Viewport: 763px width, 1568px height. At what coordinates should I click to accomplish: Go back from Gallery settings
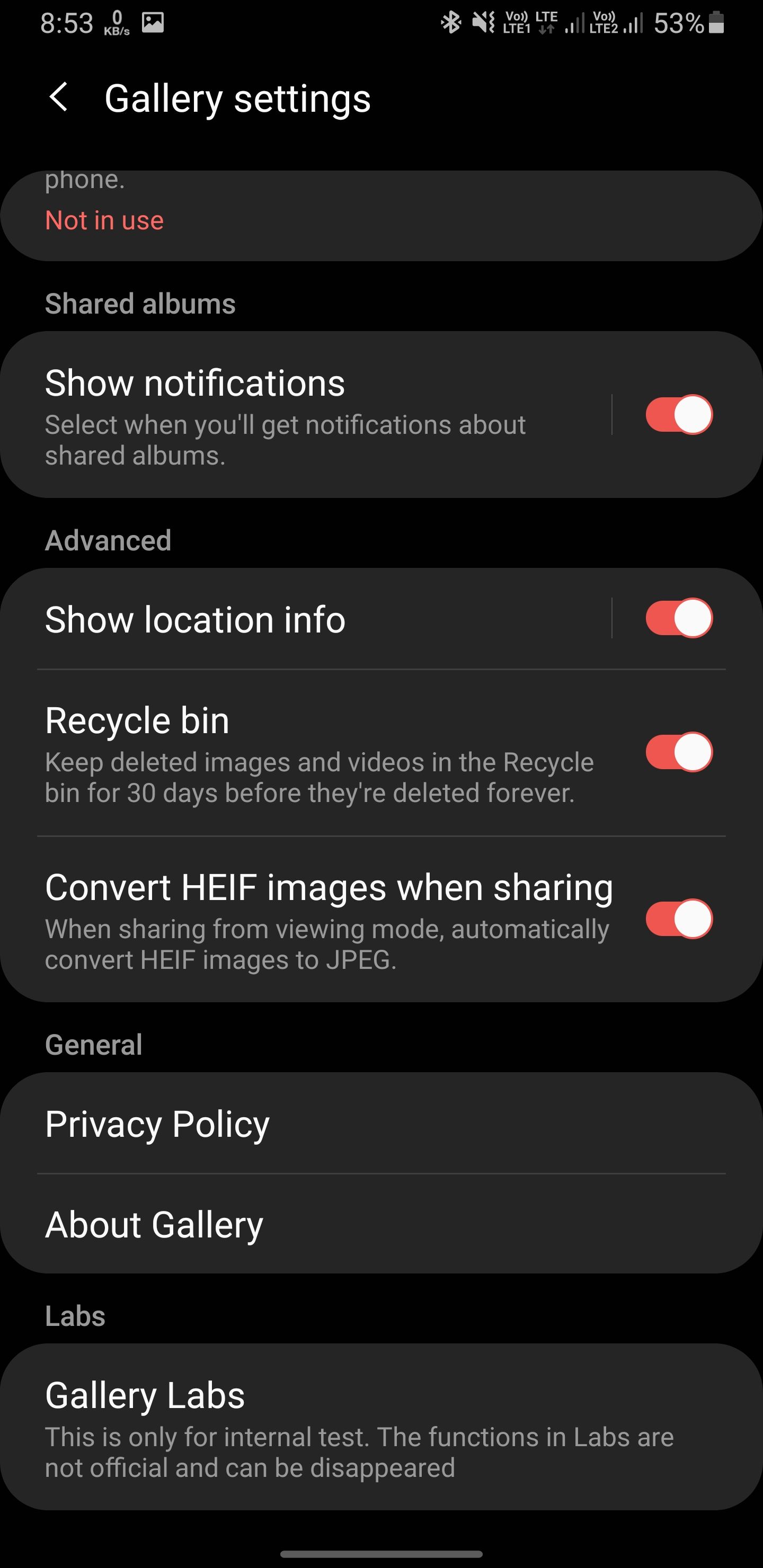(58, 97)
